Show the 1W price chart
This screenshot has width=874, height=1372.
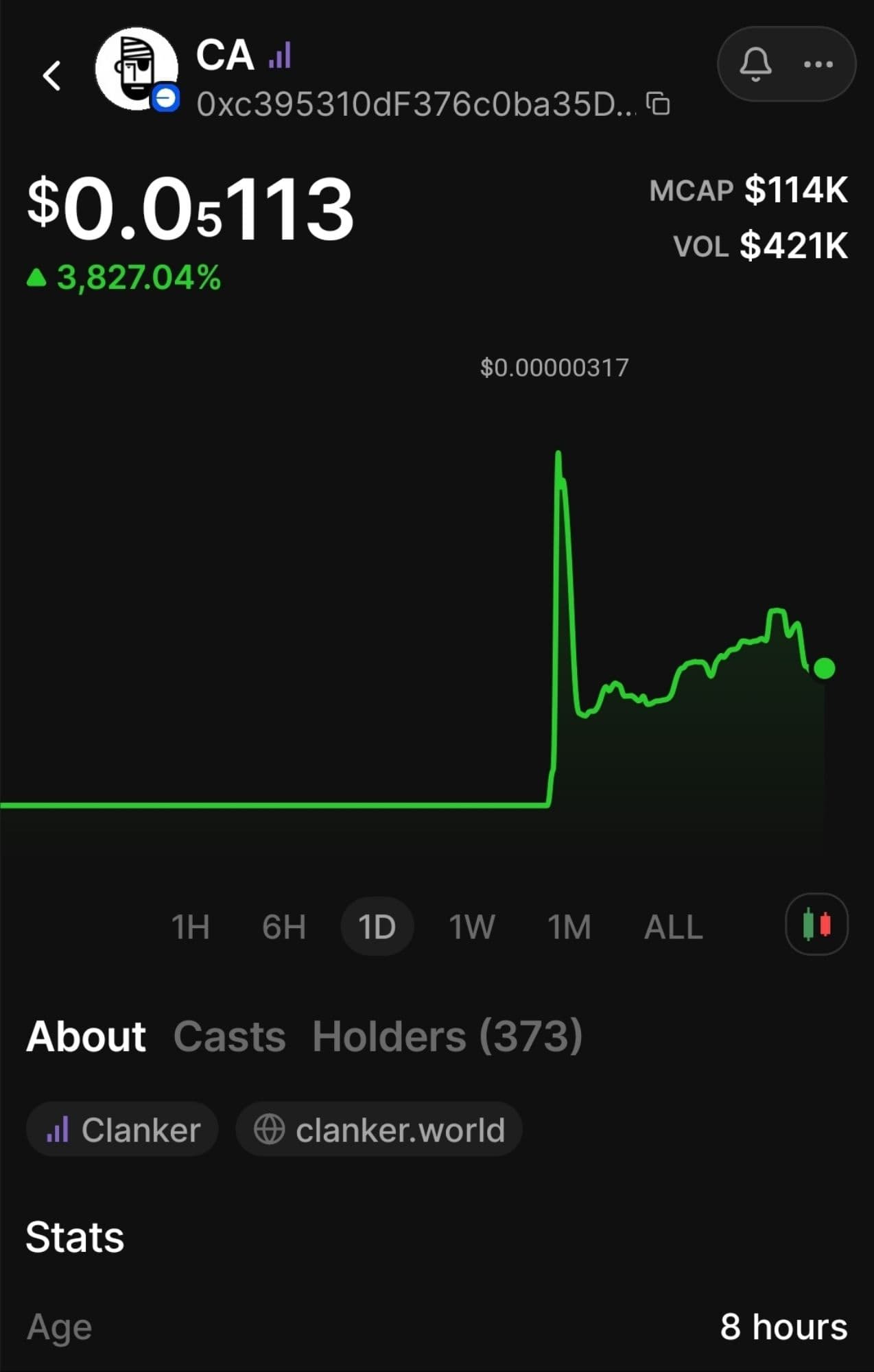(x=471, y=927)
